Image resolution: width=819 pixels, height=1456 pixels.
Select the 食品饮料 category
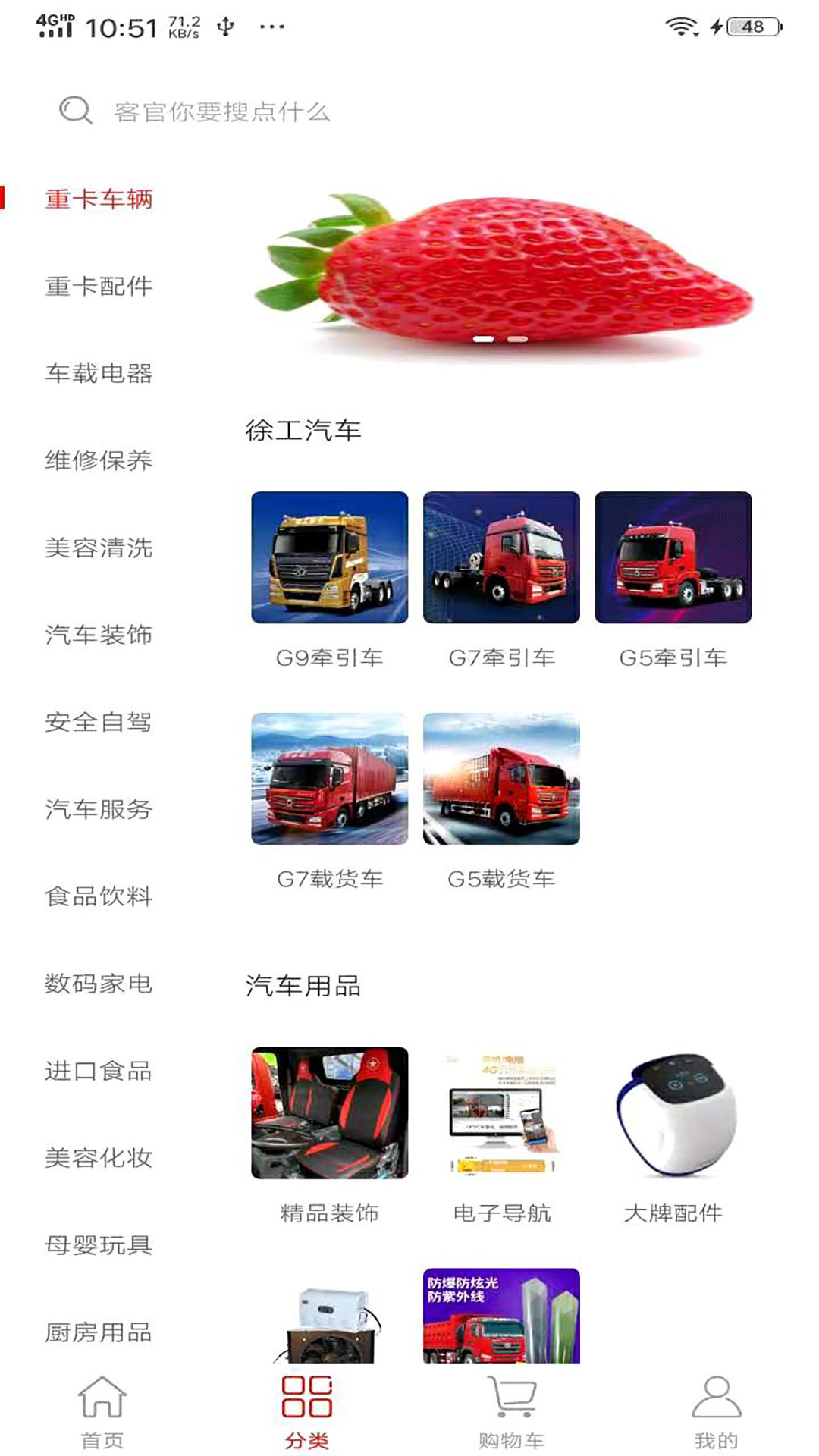(99, 896)
